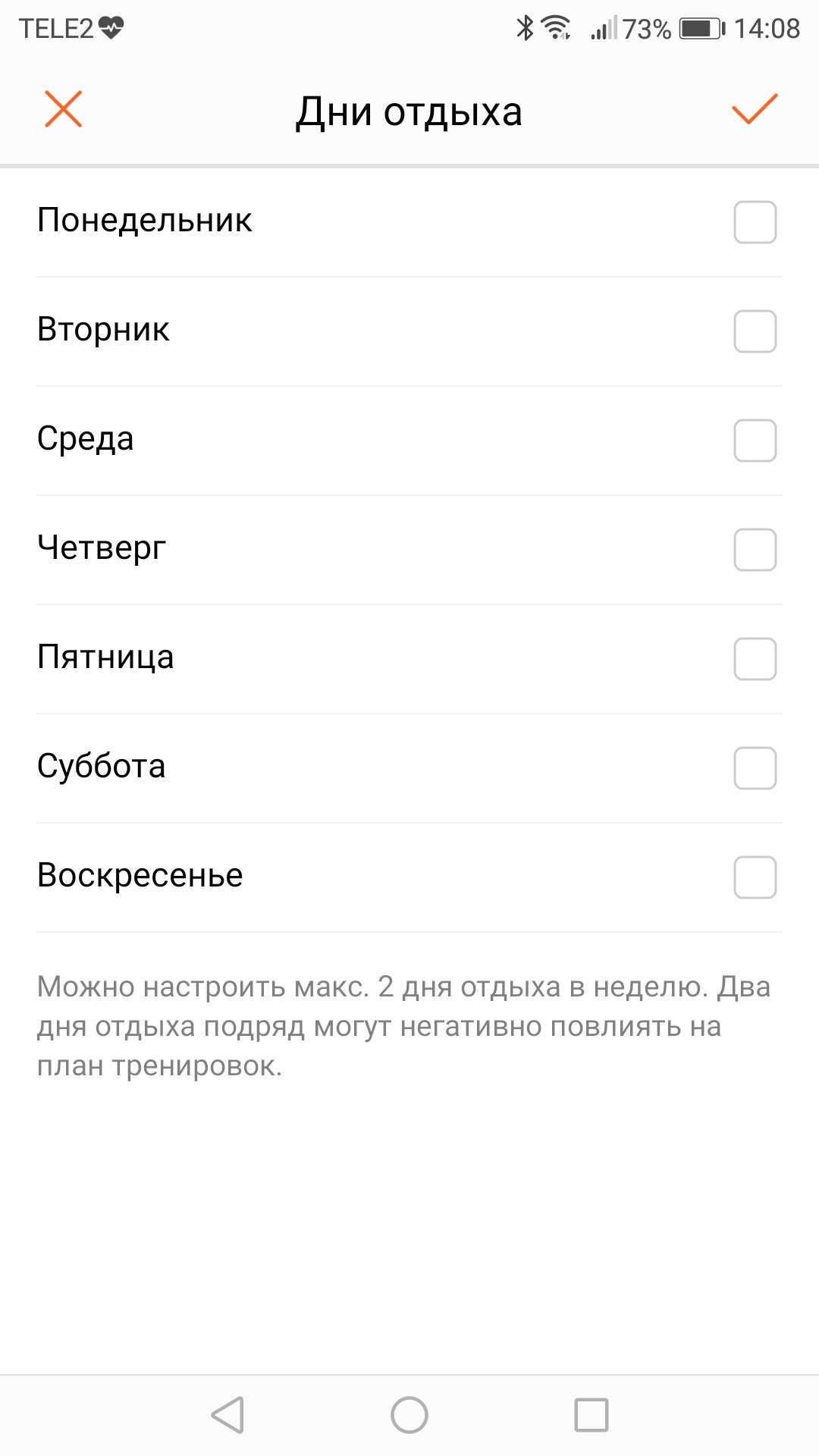This screenshot has width=819, height=1456.
Task: Open recent apps from navigation bar
Action: click(591, 1415)
